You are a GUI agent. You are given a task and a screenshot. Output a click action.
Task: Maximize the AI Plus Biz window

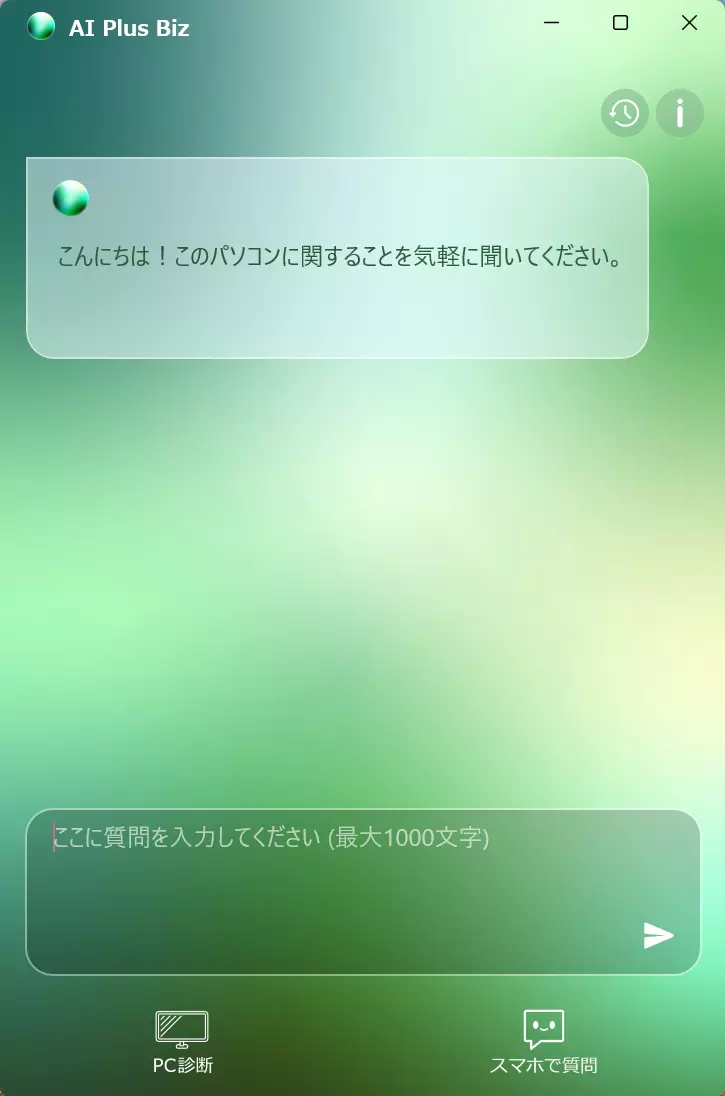[621, 22]
